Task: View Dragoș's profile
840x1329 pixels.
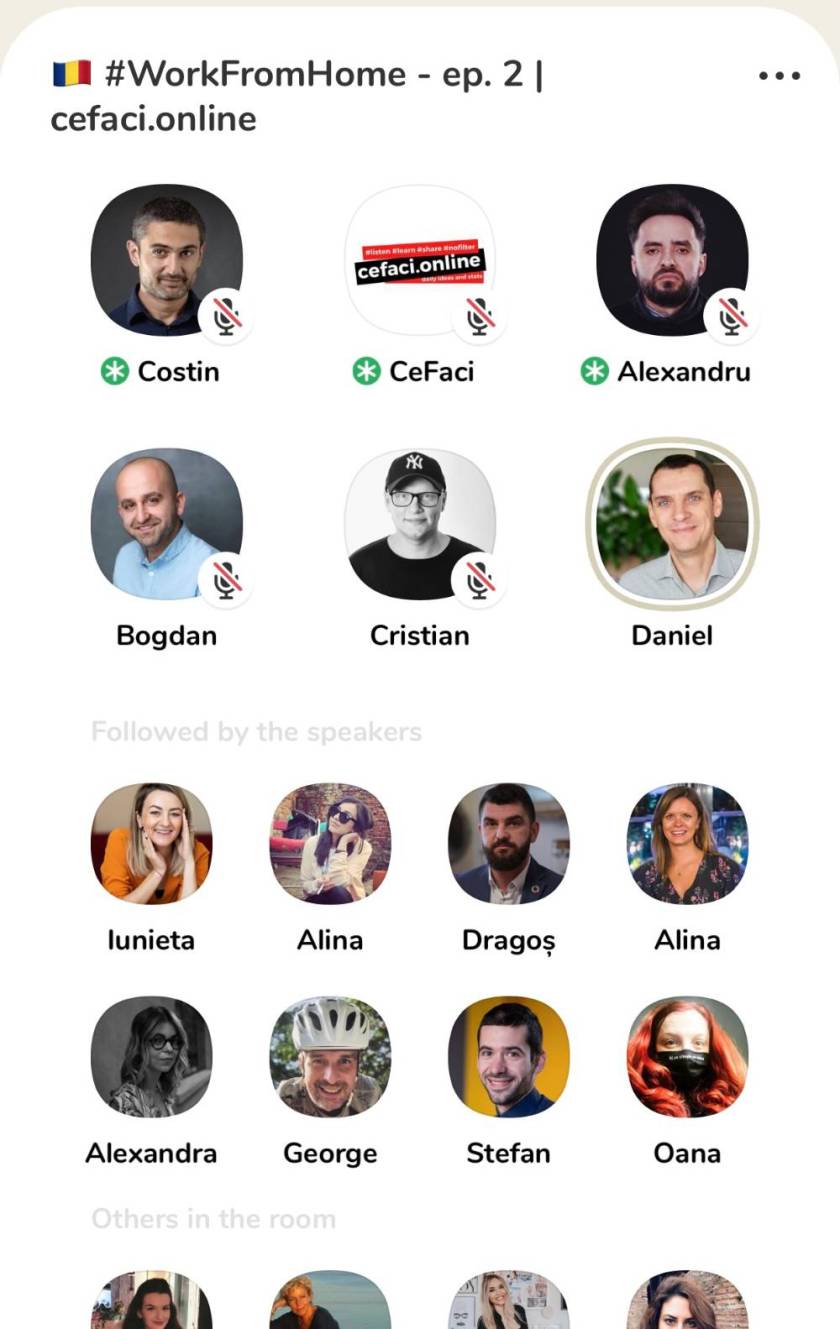Action: (x=508, y=843)
